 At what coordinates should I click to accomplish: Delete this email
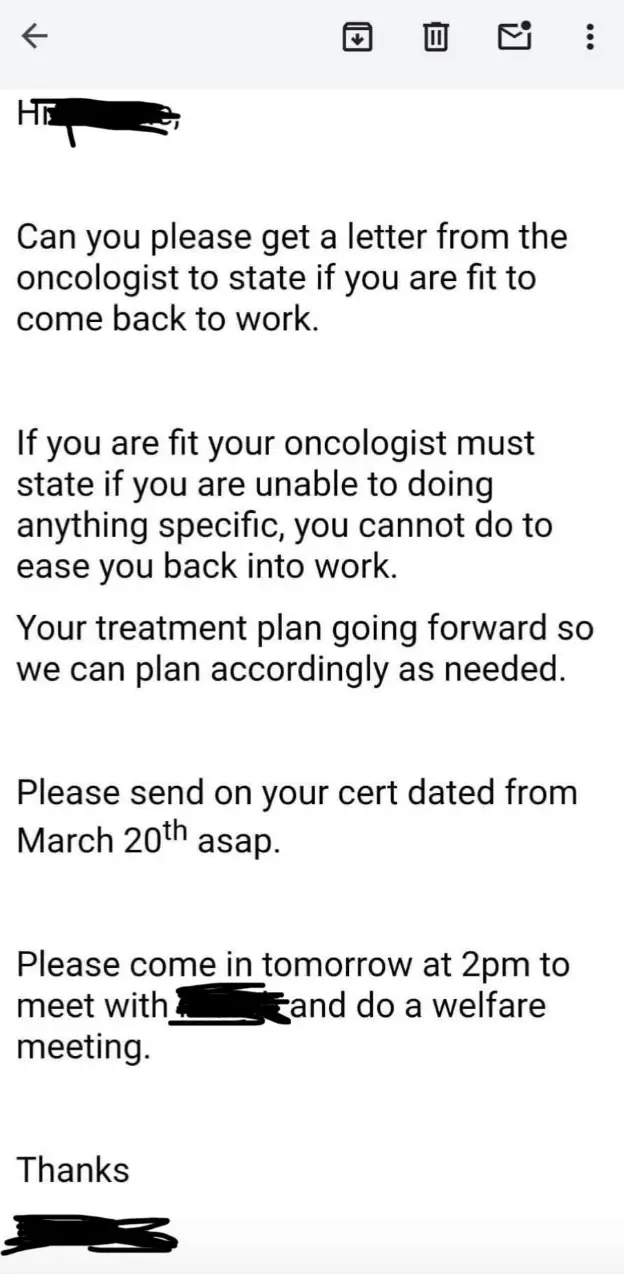coord(435,38)
